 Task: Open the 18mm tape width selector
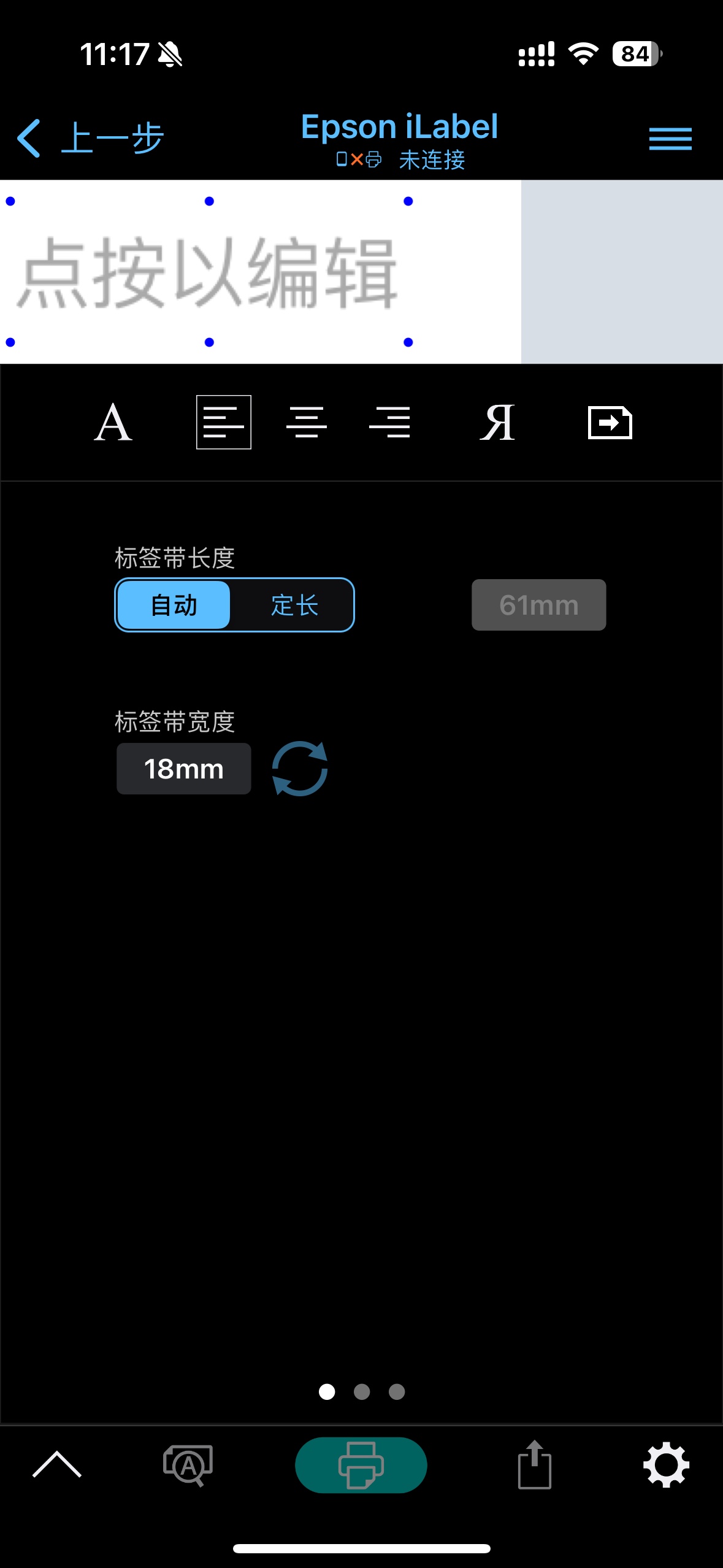(x=183, y=768)
